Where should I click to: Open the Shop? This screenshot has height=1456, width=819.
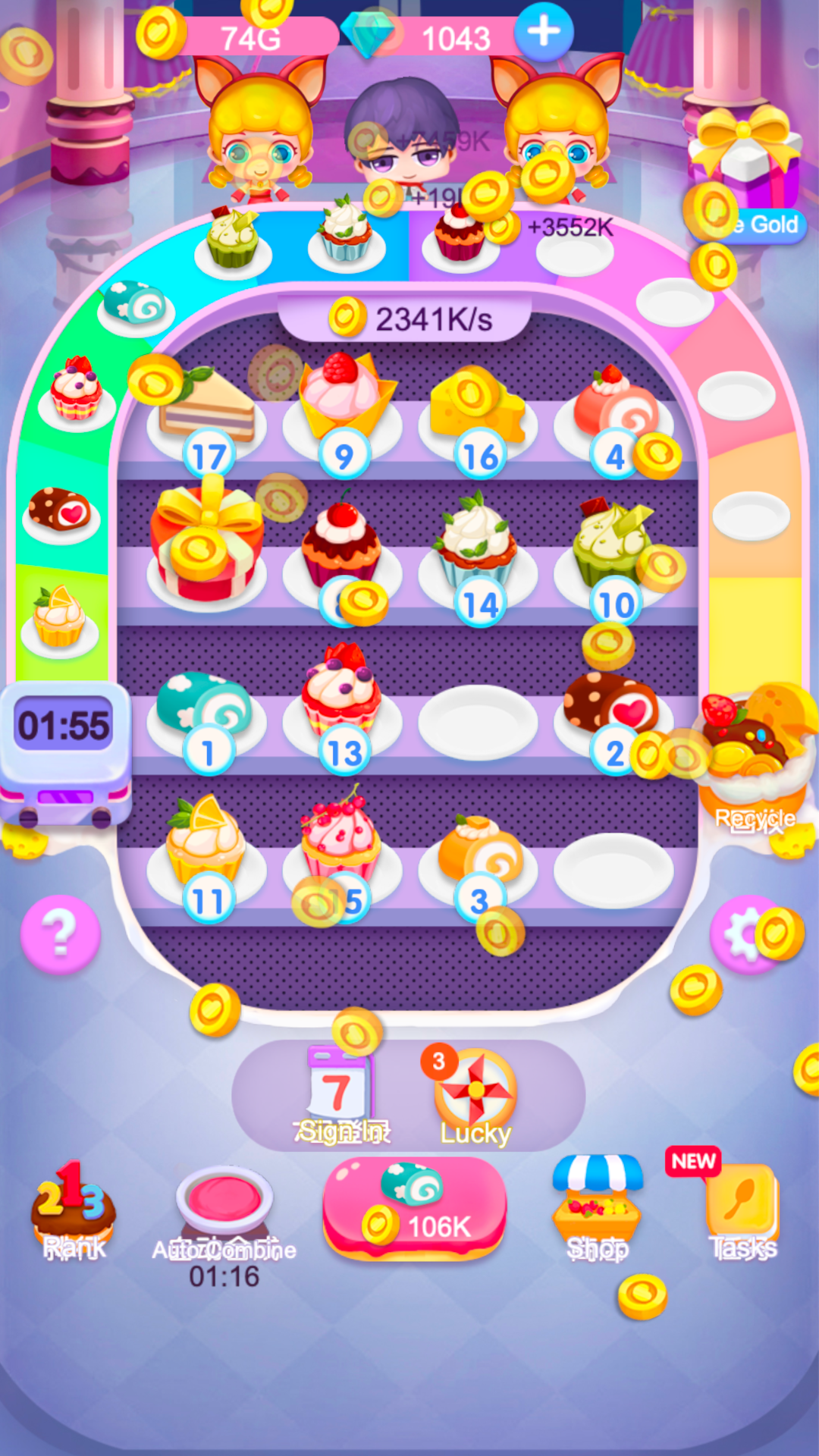tap(598, 1209)
